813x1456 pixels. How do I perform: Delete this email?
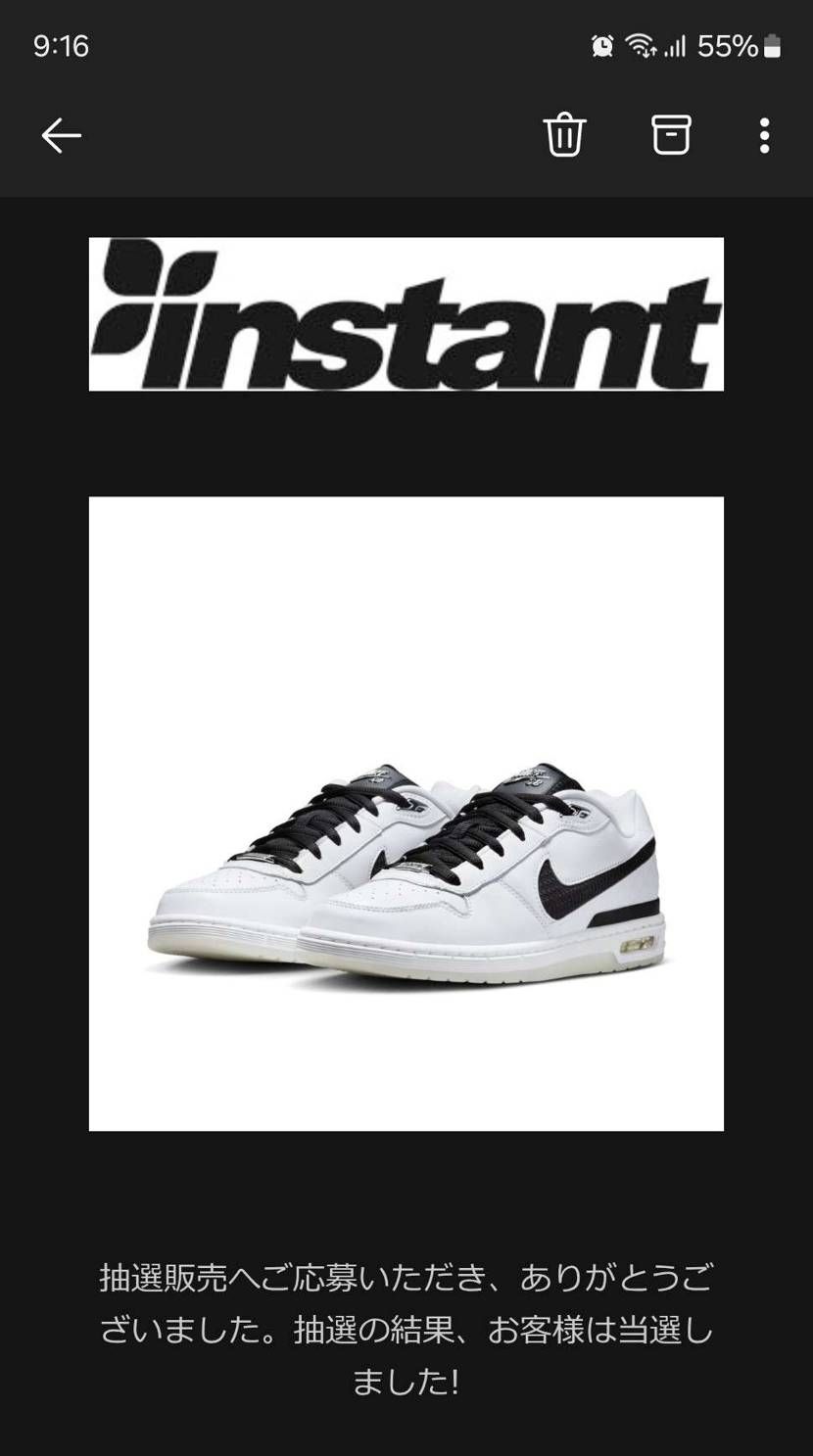click(x=564, y=135)
